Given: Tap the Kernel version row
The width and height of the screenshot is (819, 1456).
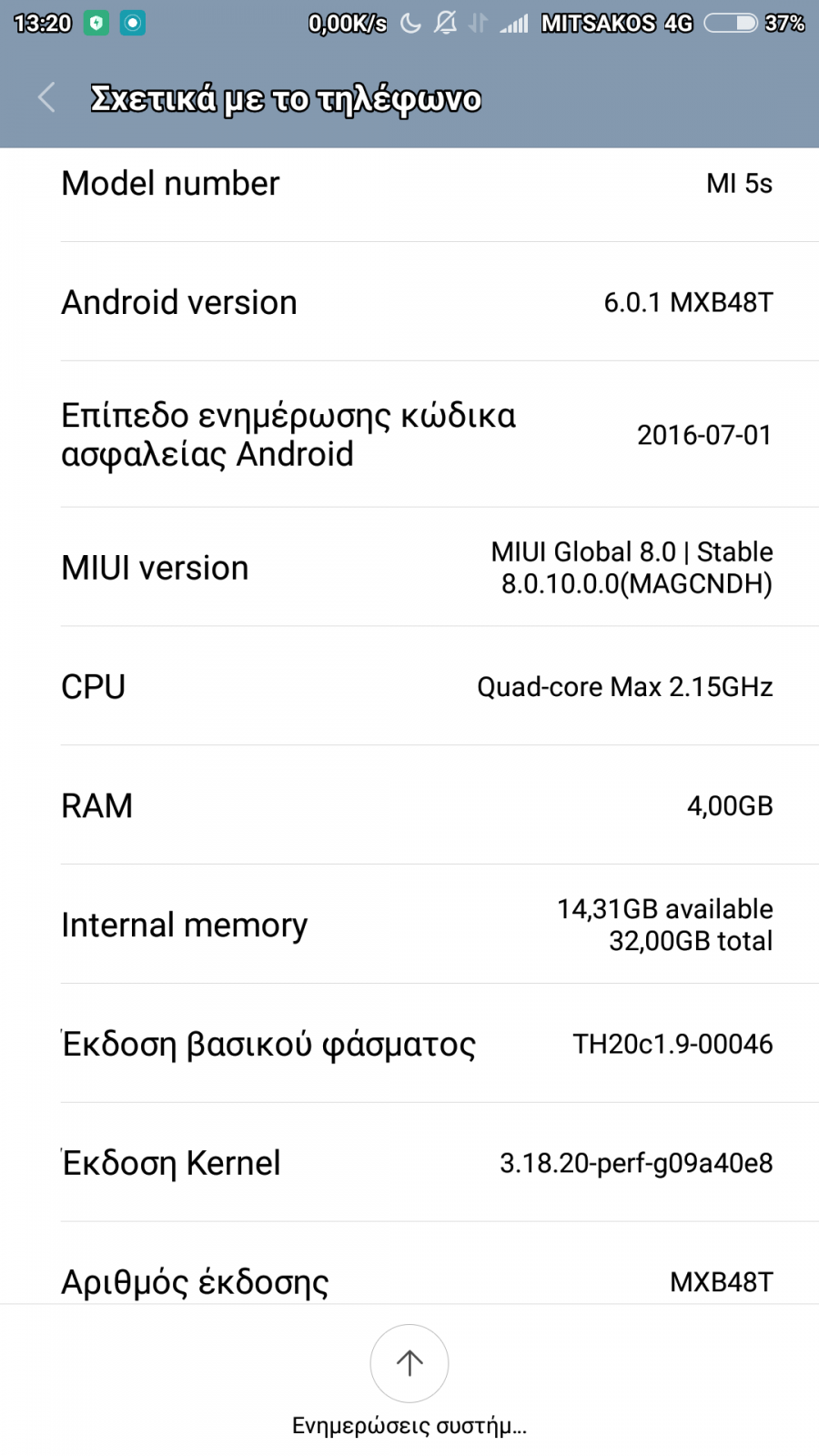Looking at the screenshot, I should point(409,1163).
